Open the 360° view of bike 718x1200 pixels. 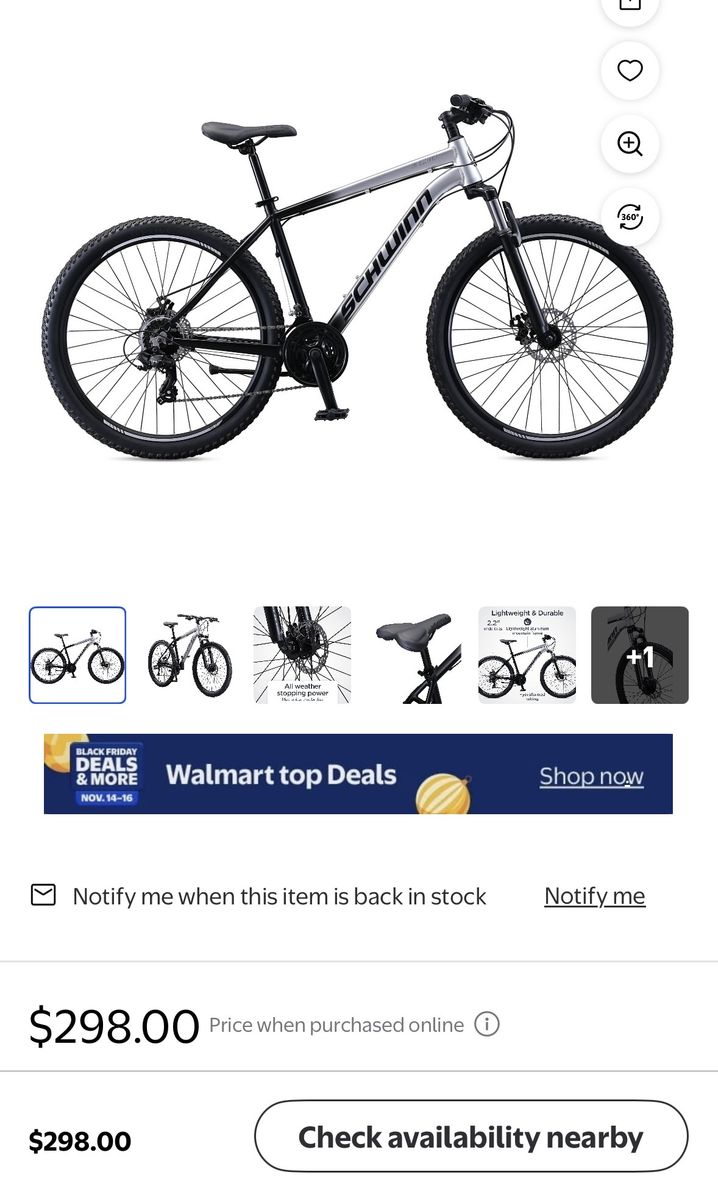[629, 217]
